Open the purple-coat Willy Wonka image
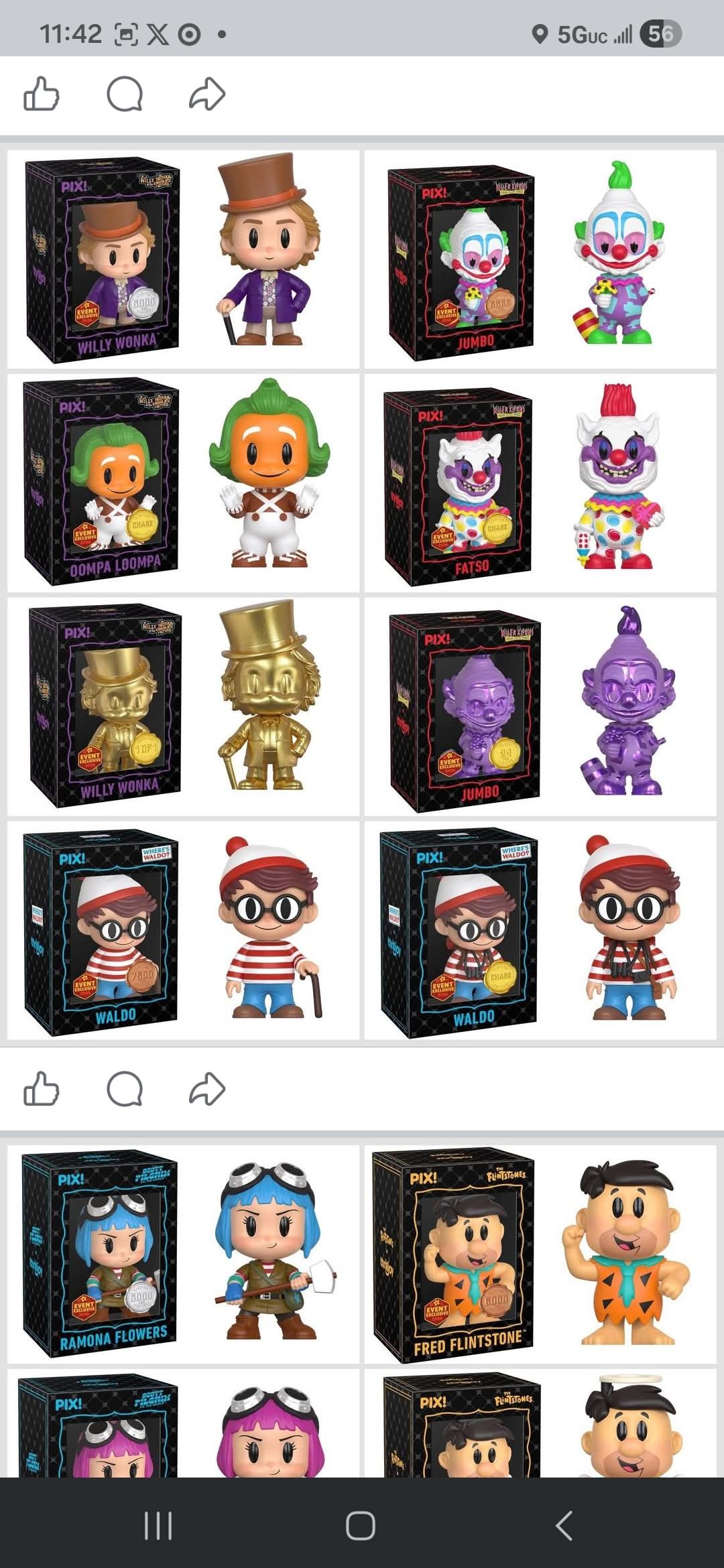The width and height of the screenshot is (724, 1568). click(183, 259)
